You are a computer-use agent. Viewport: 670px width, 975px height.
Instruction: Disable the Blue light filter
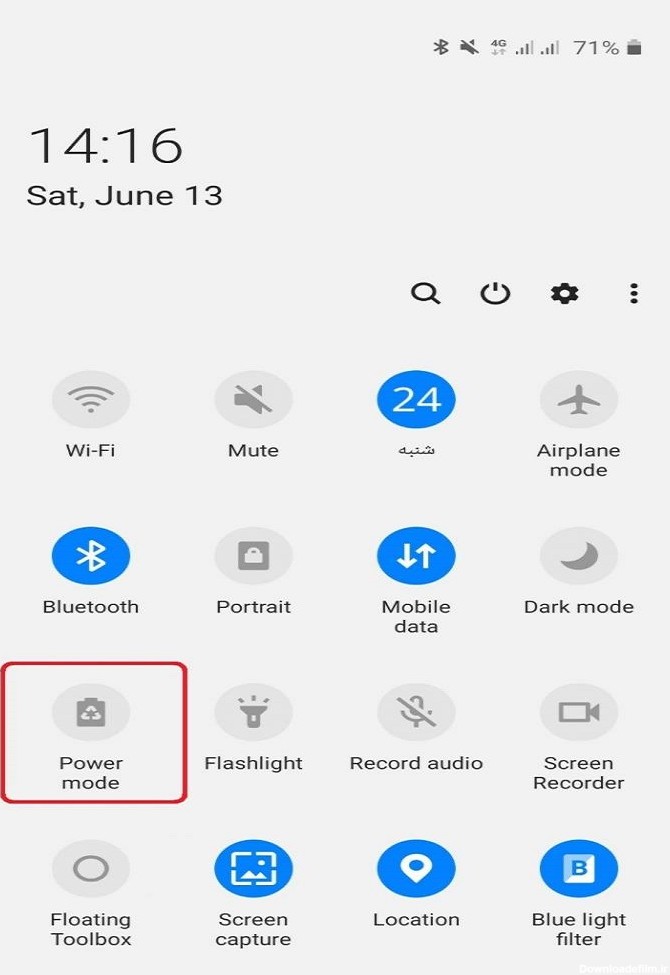(579, 869)
